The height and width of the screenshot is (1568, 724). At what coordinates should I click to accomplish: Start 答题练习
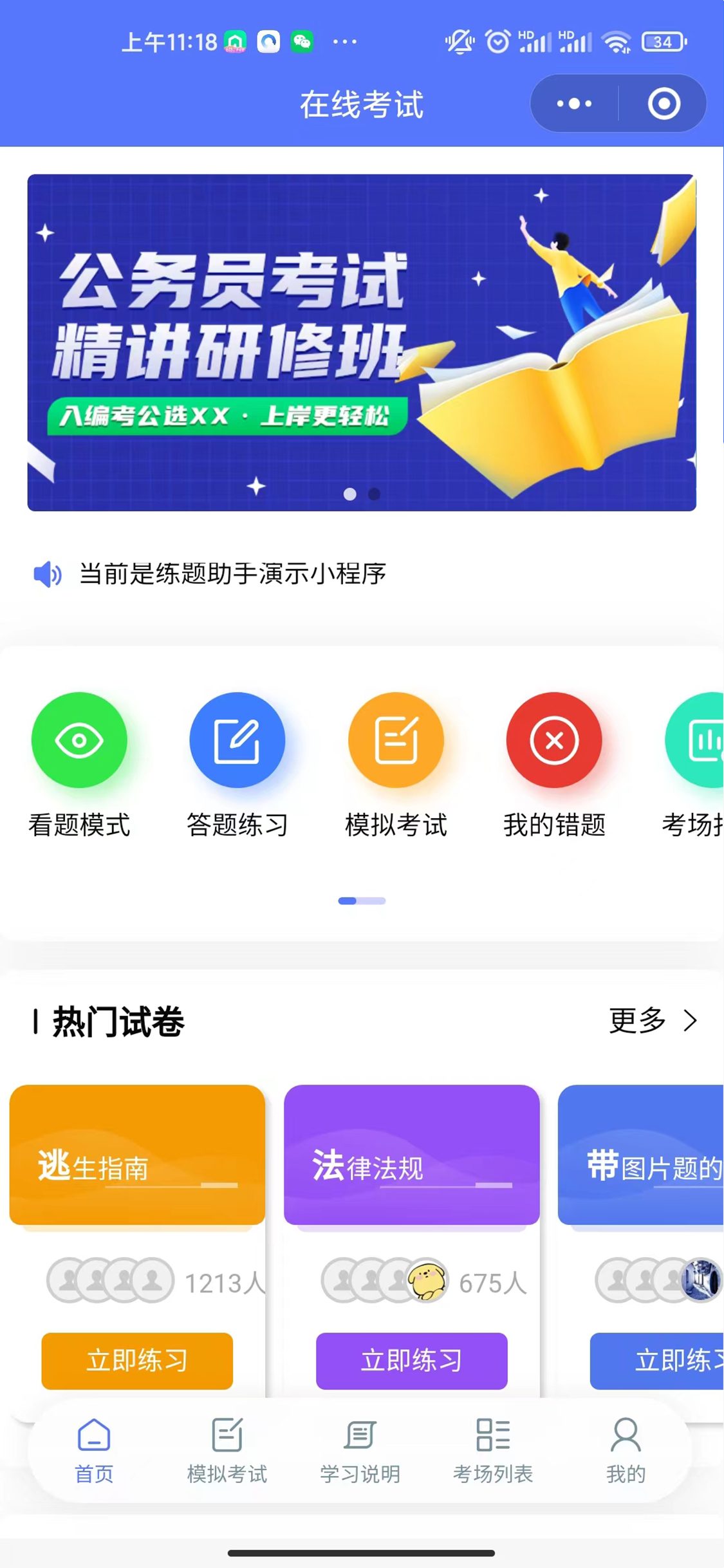237,740
